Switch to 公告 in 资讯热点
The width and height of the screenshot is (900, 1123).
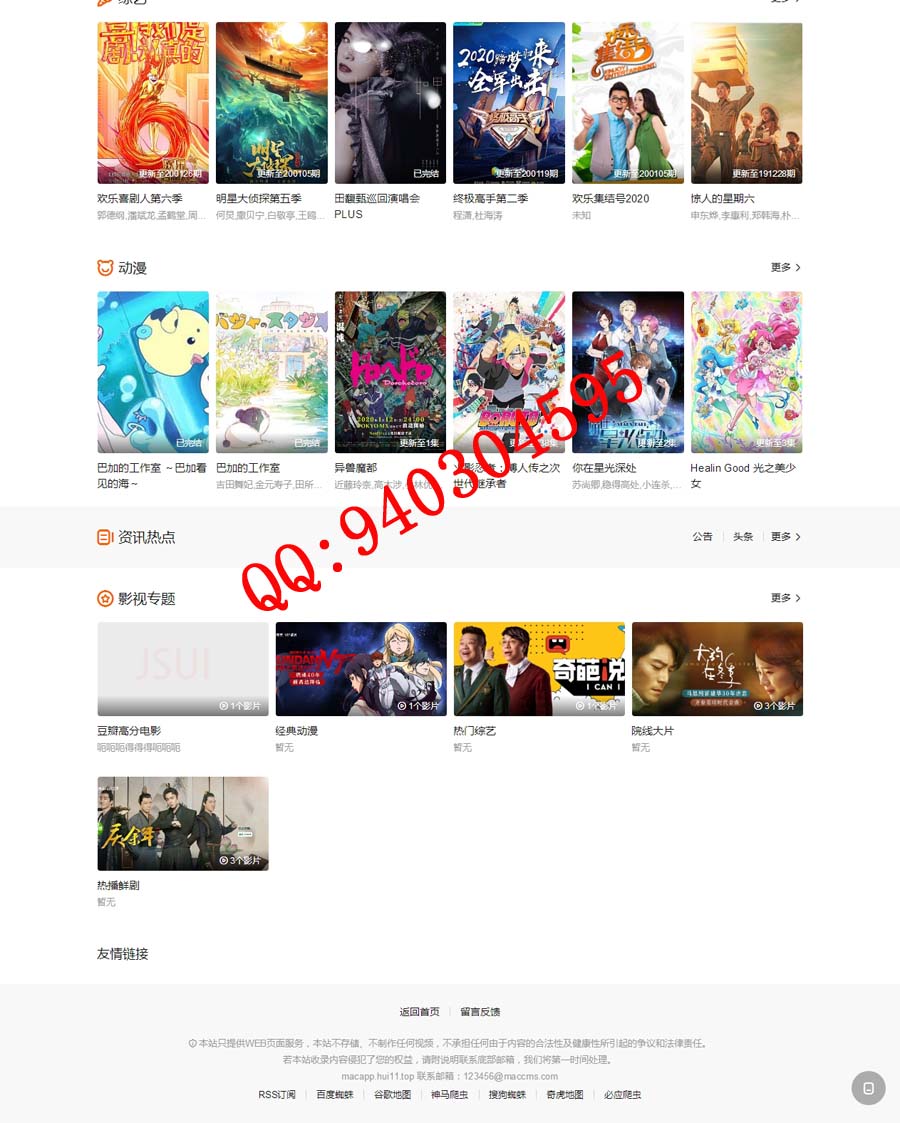tap(702, 537)
